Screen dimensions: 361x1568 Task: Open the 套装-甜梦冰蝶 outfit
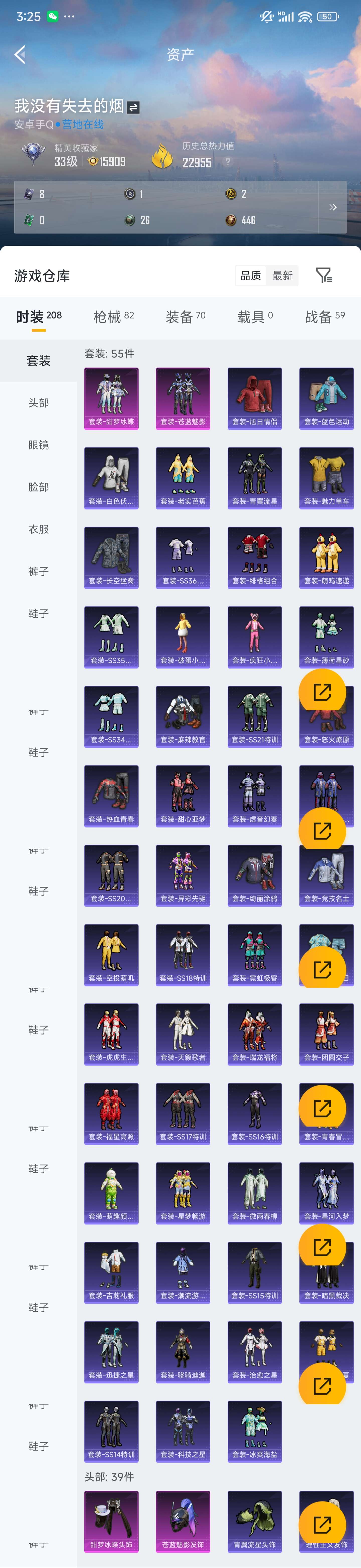[x=111, y=398]
